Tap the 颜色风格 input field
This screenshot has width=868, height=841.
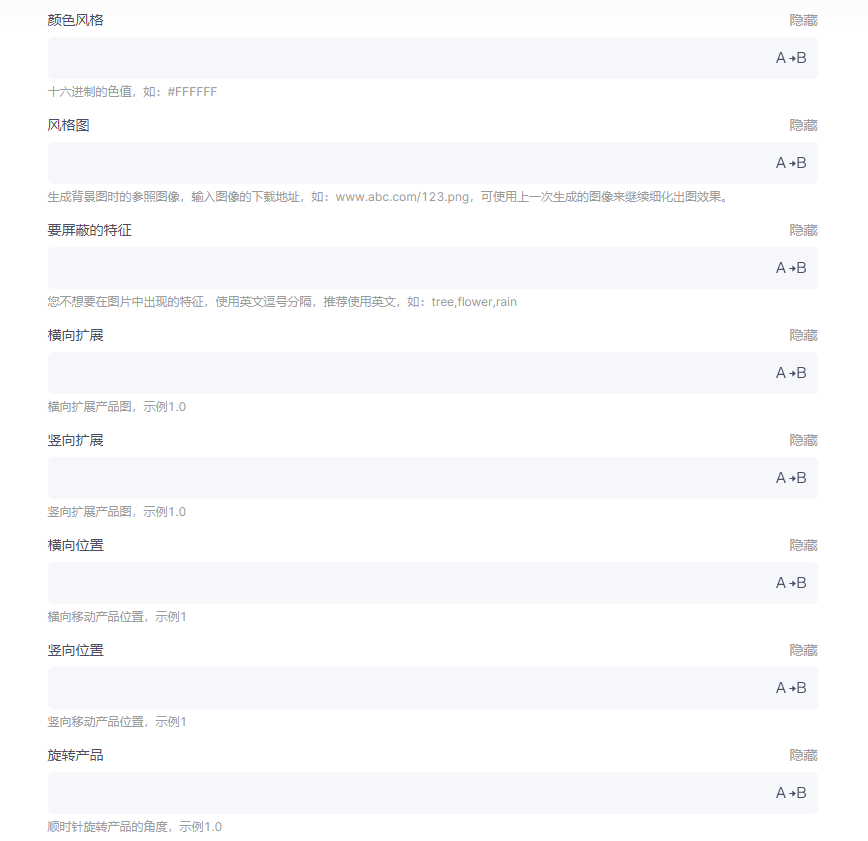point(400,58)
